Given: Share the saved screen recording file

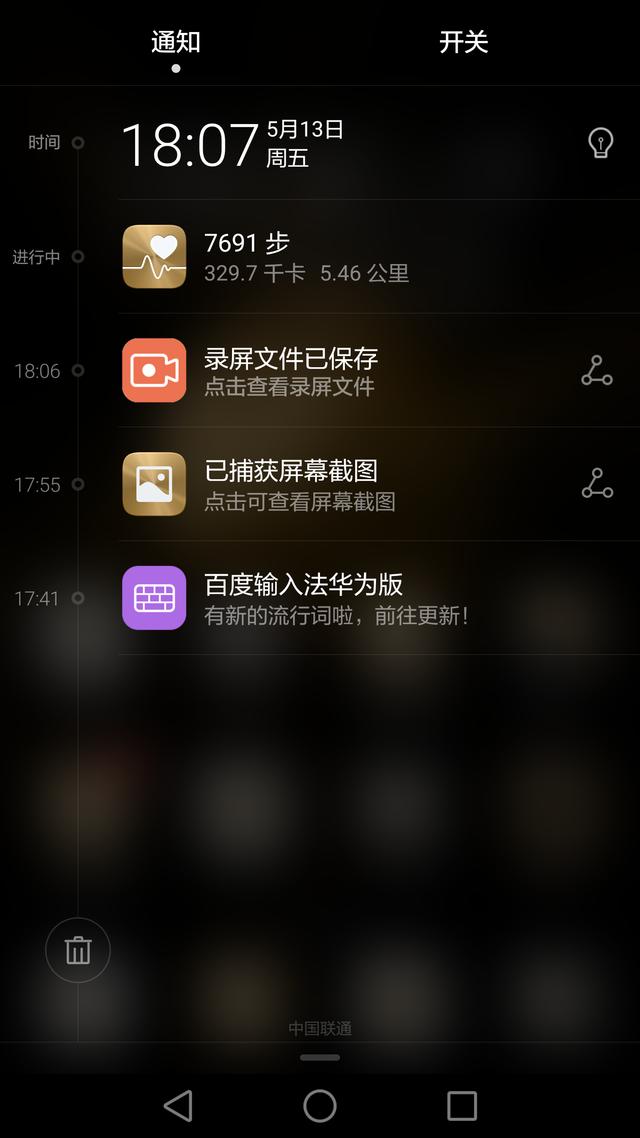Looking at the screenshot, I should click(596, 370).
